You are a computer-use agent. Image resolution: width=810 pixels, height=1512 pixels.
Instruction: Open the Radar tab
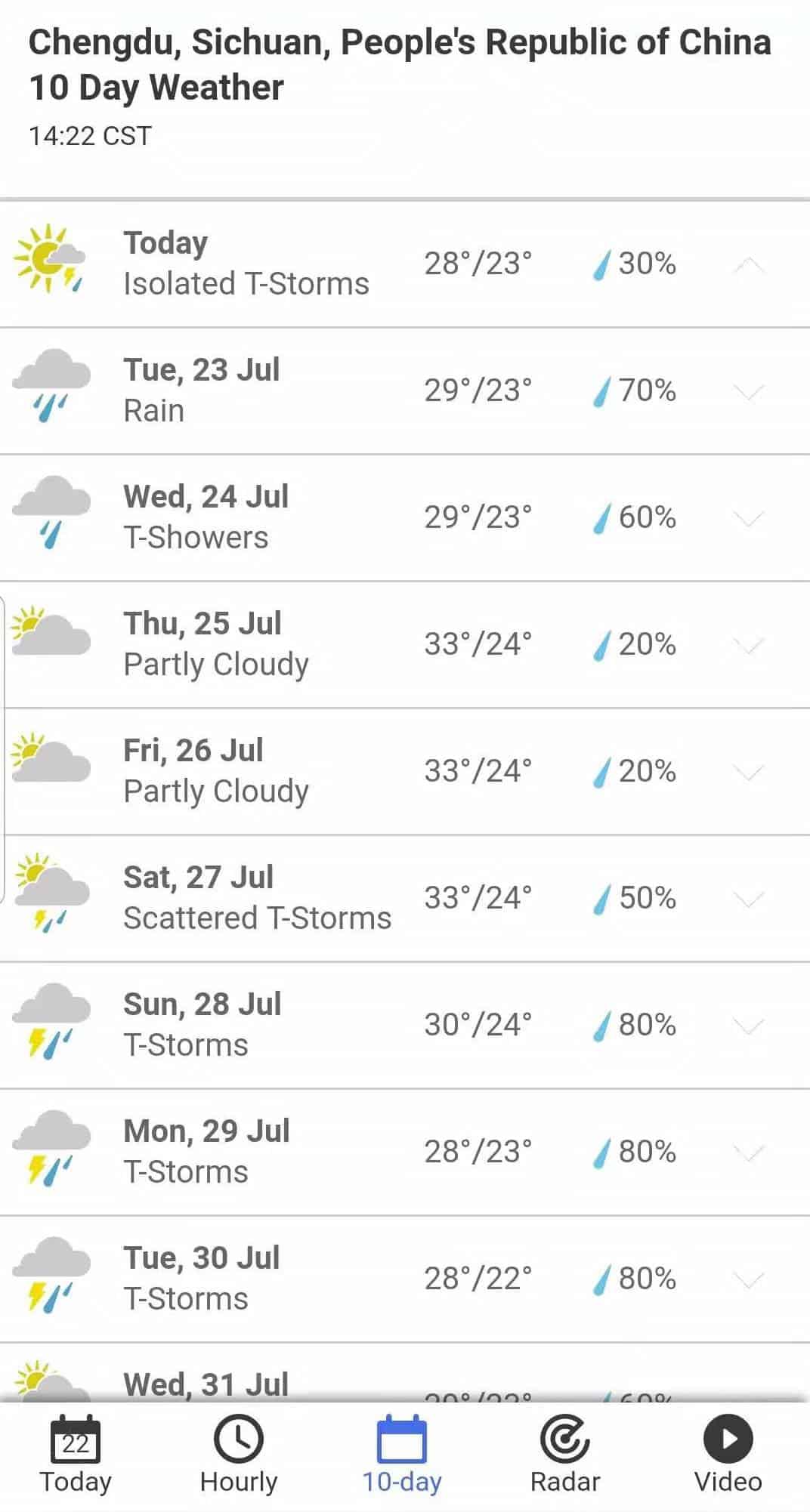tap(565, 1455)
